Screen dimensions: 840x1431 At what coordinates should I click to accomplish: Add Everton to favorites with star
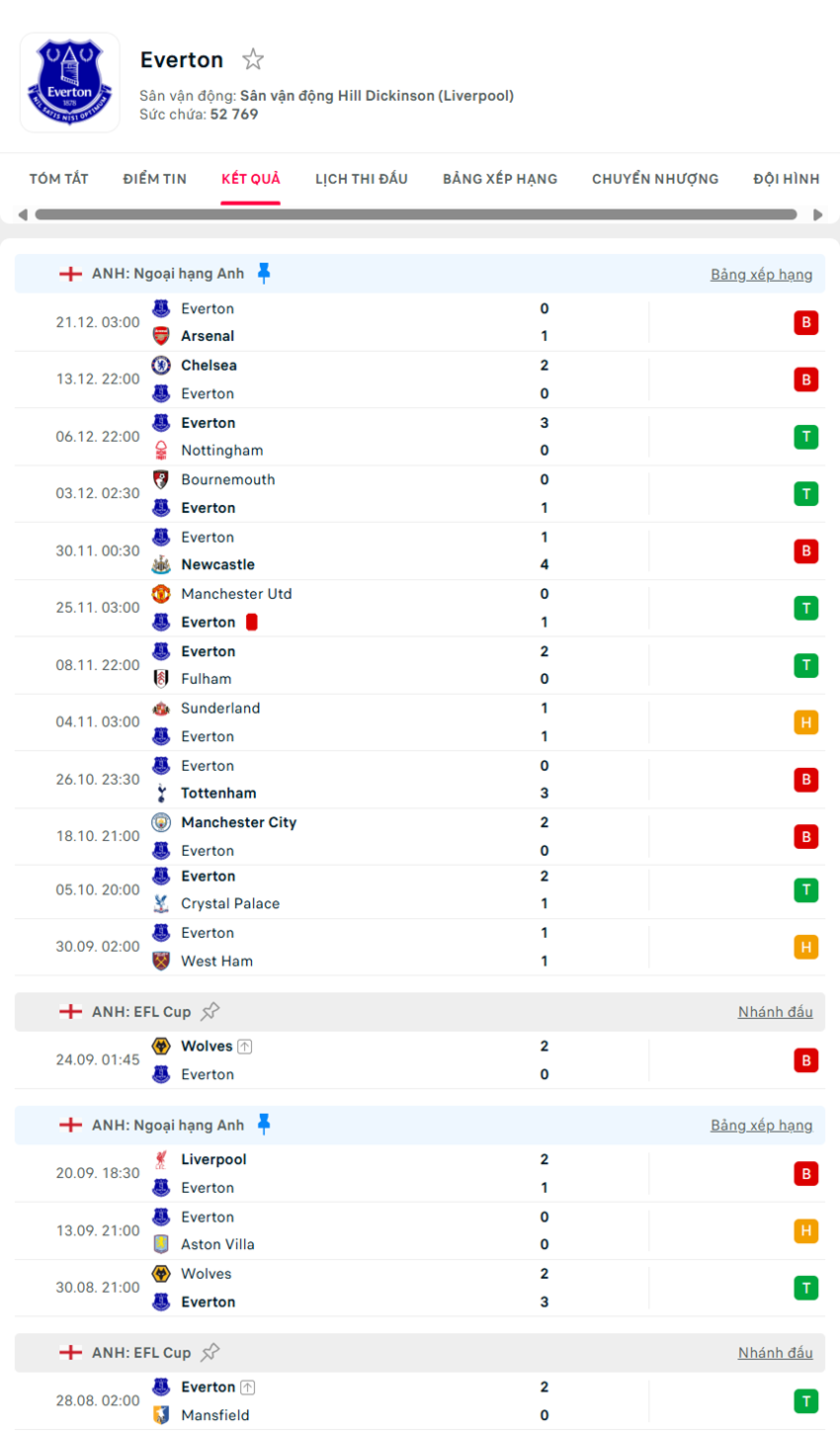point(253,59)
